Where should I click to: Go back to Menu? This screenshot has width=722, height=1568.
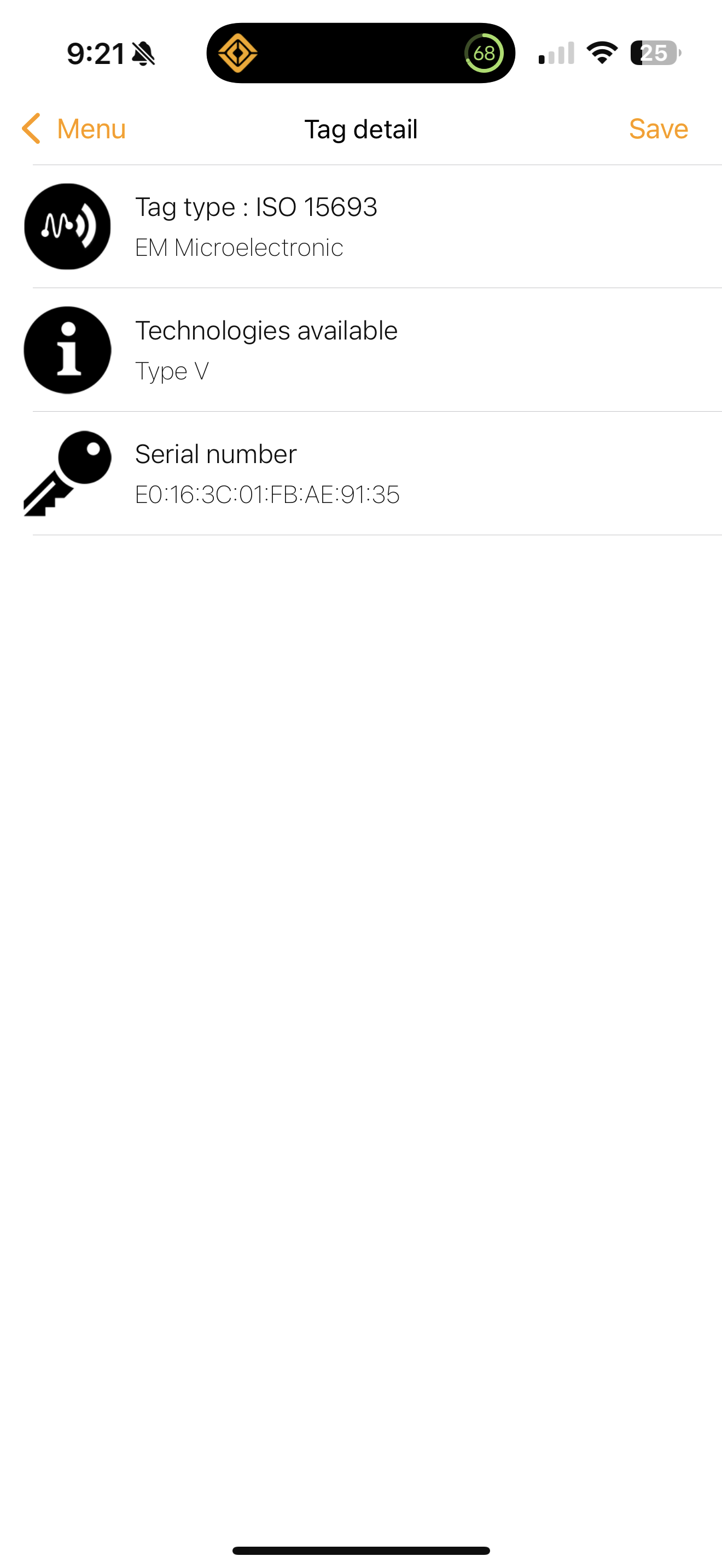(x=74, y=128)
